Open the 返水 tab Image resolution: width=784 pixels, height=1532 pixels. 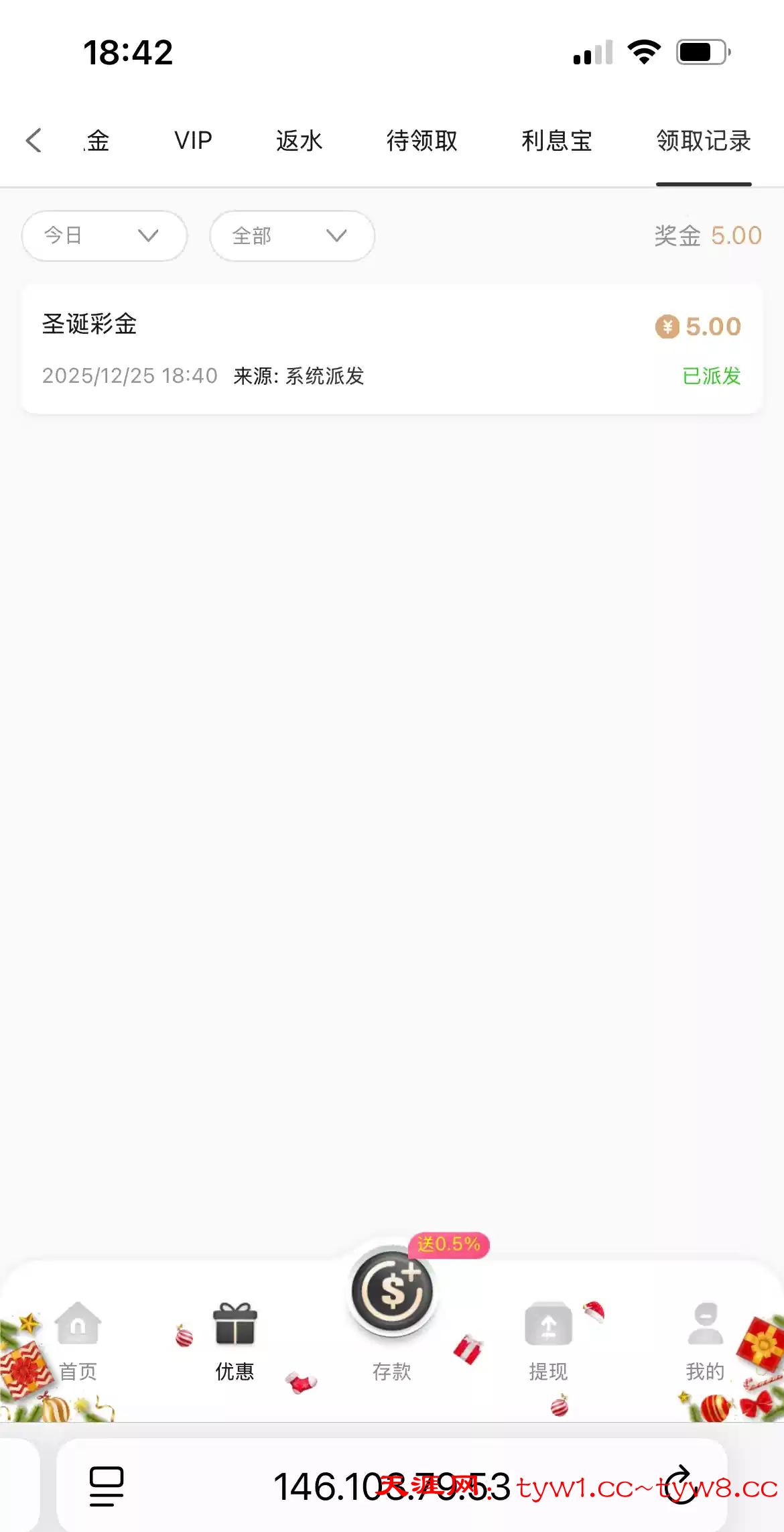click(299, 141)
